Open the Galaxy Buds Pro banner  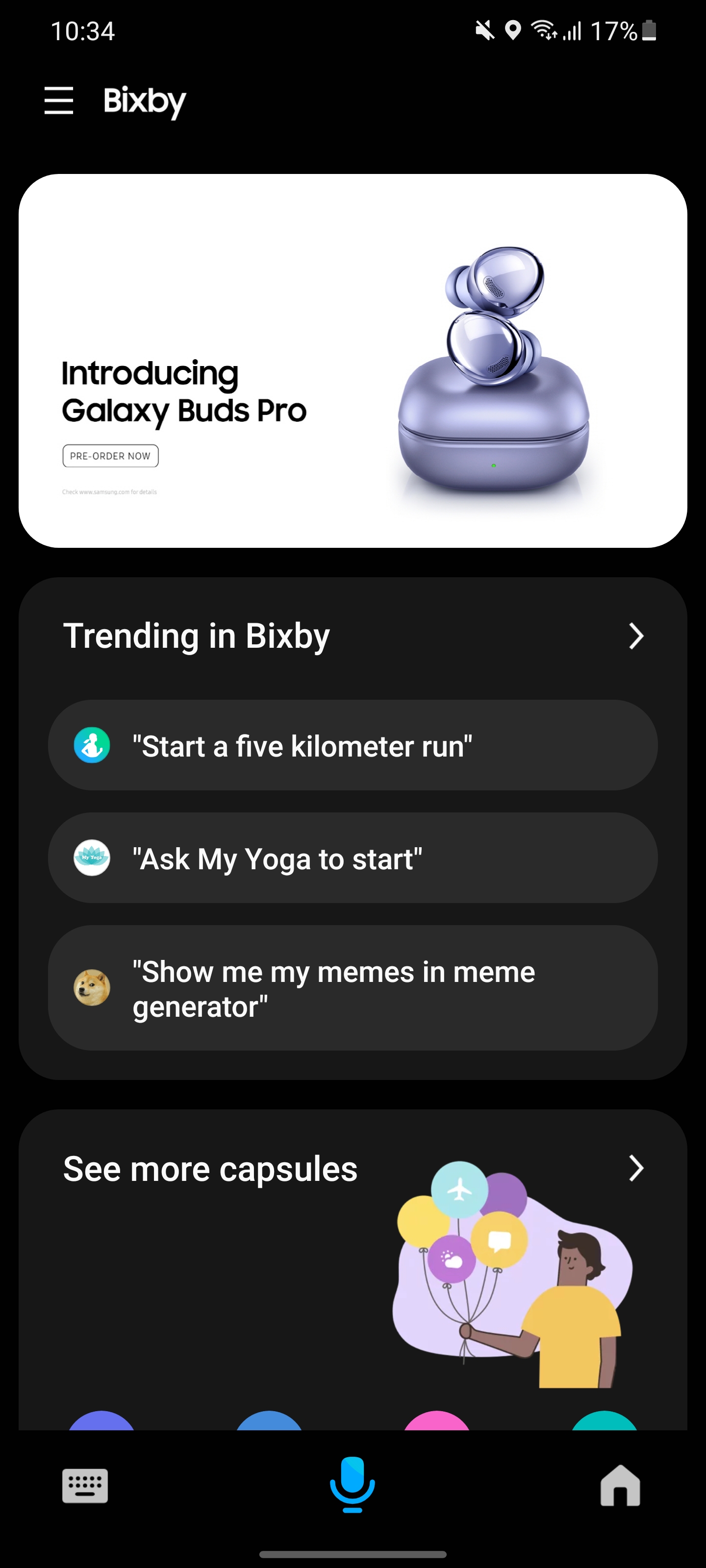point(353,361)
